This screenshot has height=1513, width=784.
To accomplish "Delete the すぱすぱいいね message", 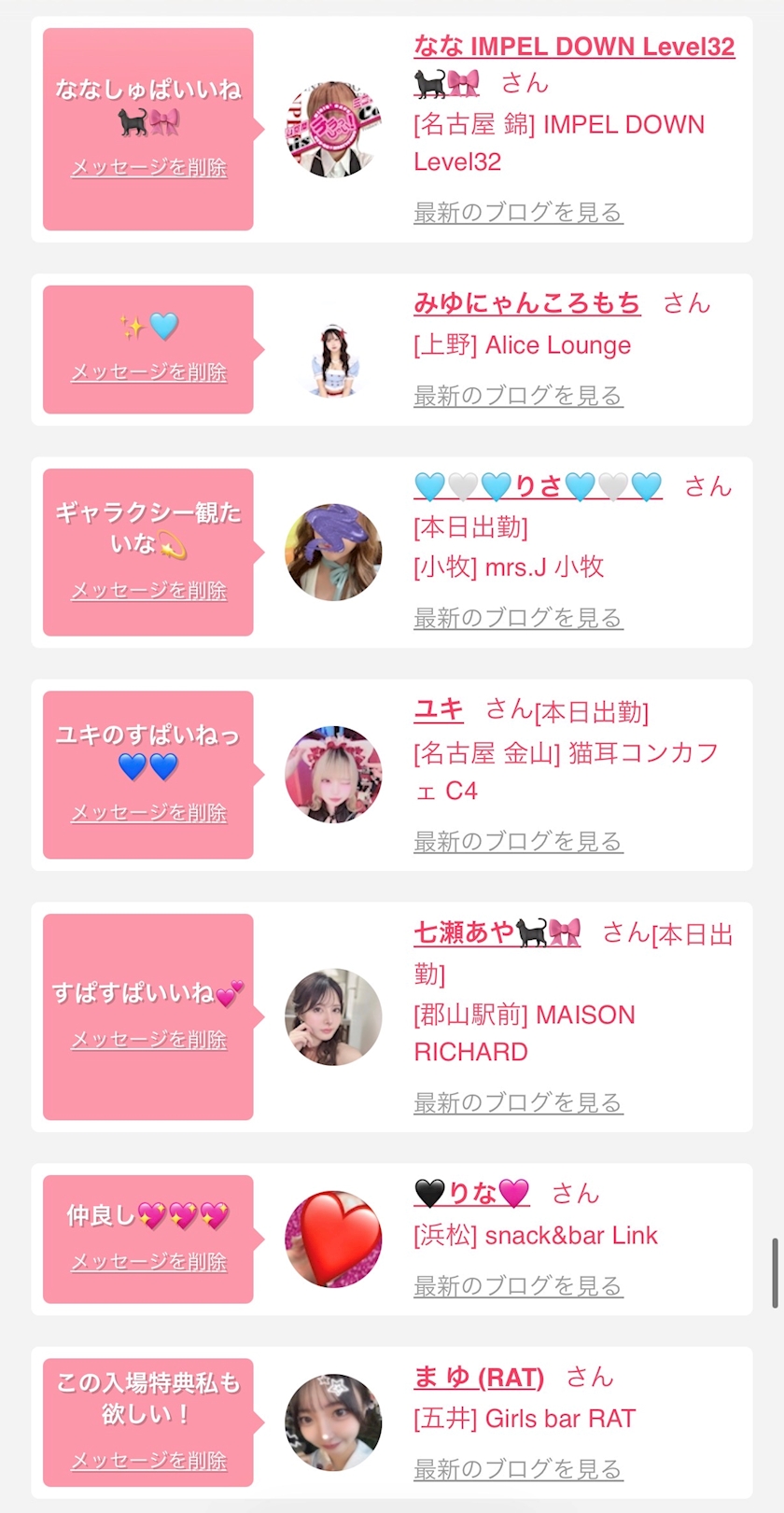I will (x=149, y=1040).
